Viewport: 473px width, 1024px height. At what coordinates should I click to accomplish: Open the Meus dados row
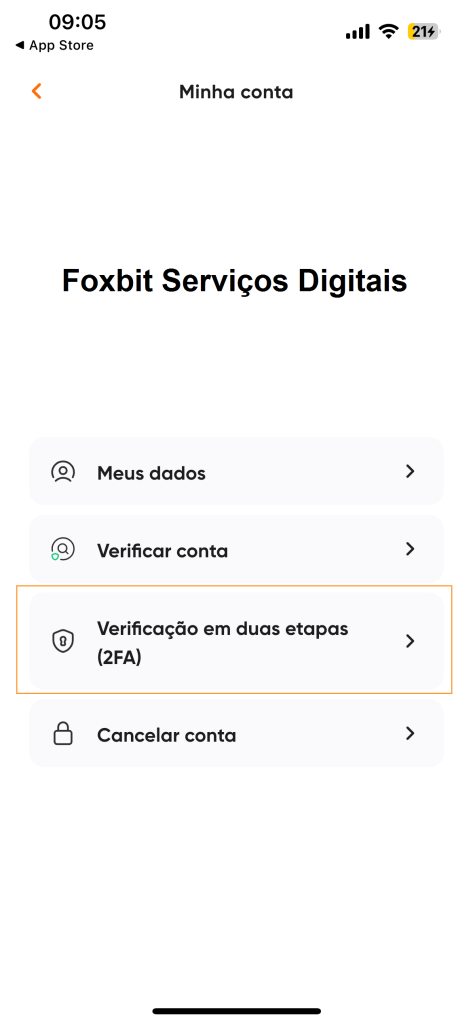236,472
